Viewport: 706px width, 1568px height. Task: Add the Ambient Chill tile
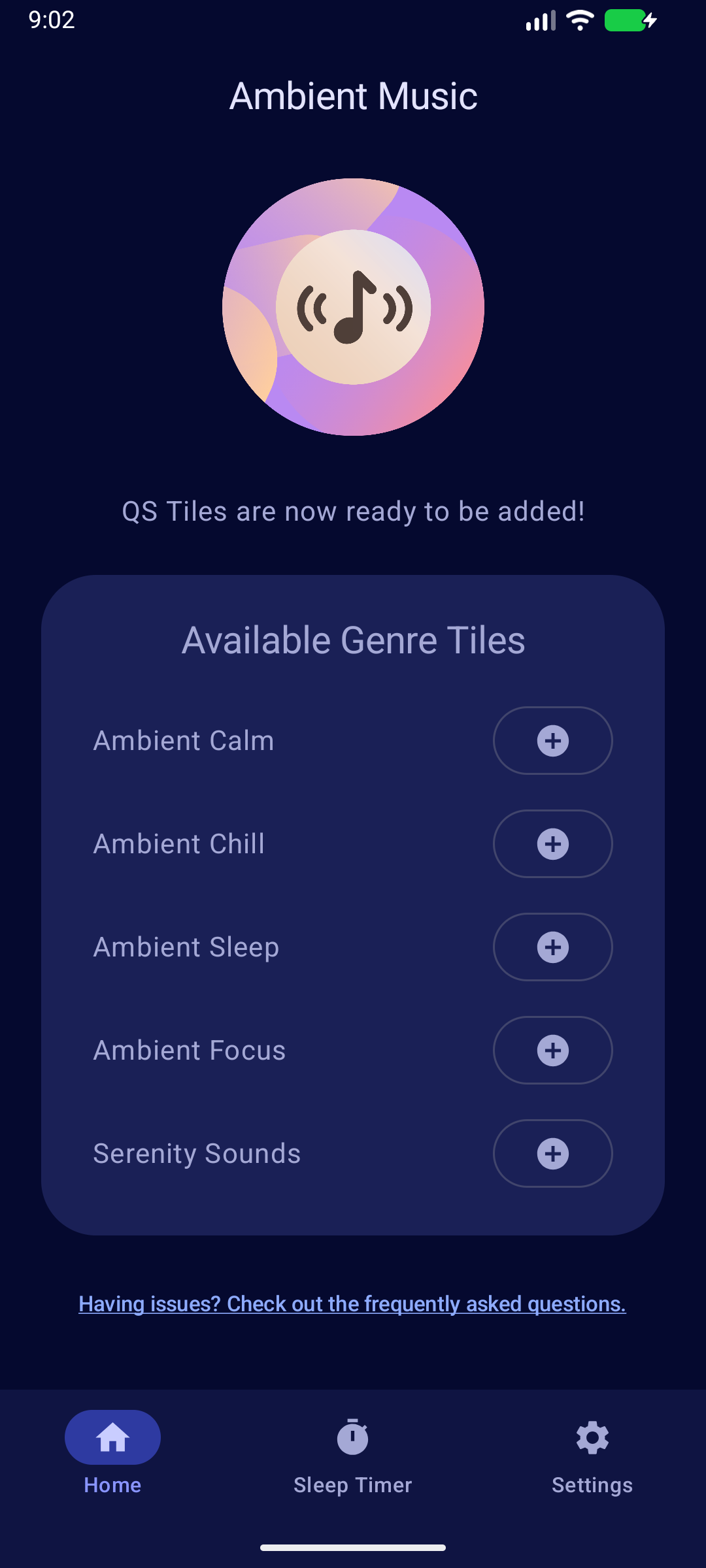pyautogui.click(x=552, y=844)
